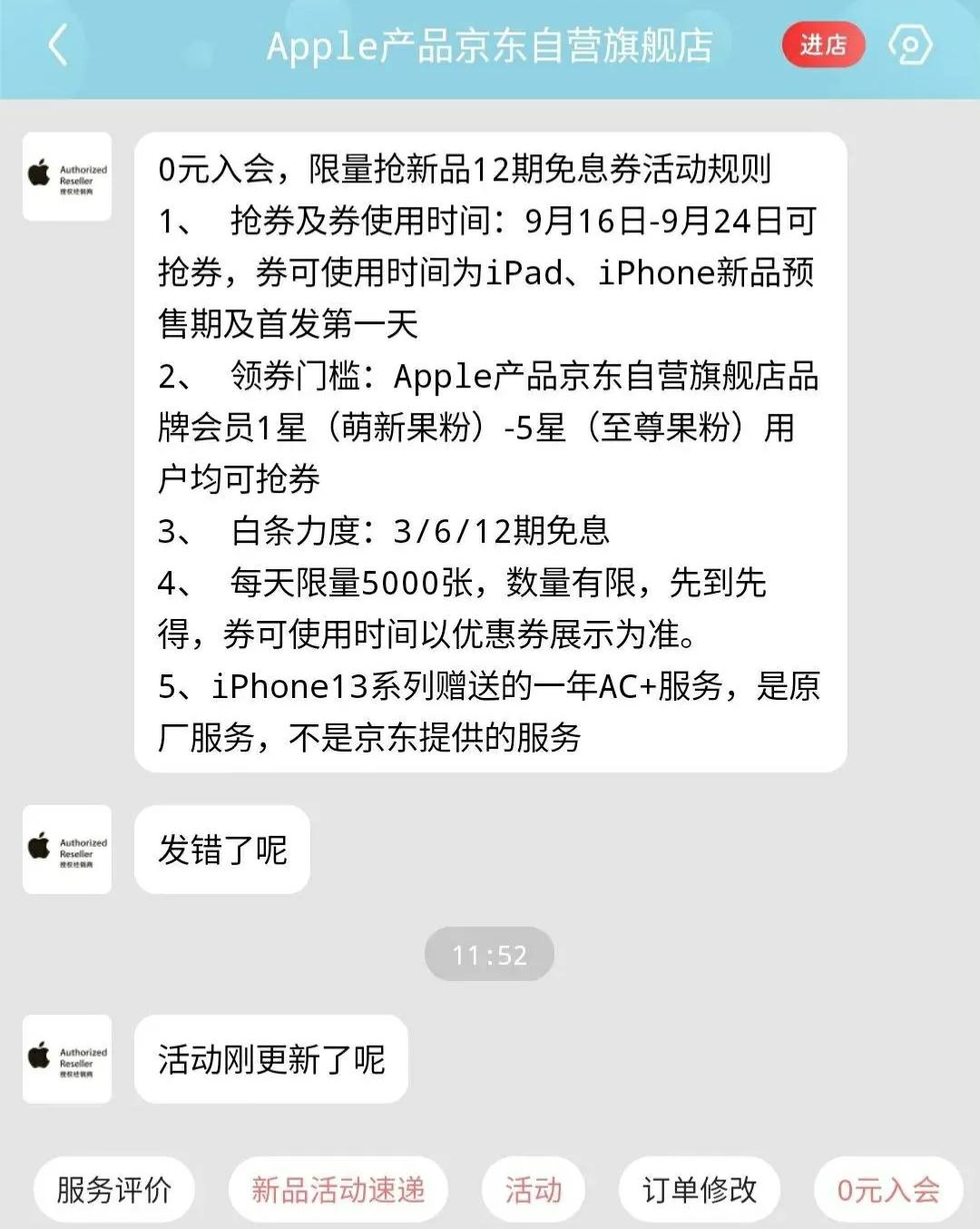Click the red 进店 button
980x1229 pixels.
(x=822, y=44)
